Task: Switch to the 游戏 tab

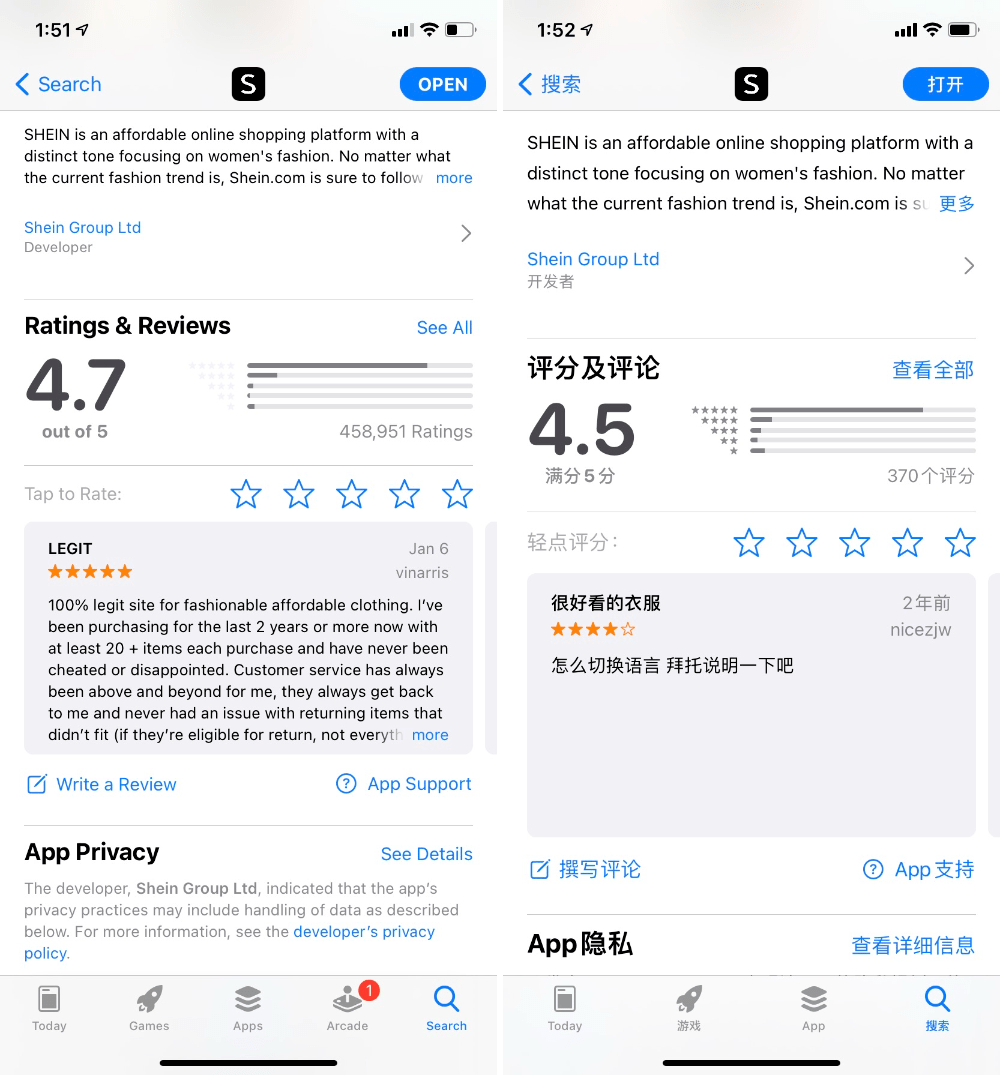Action: tap(688, 1007)
